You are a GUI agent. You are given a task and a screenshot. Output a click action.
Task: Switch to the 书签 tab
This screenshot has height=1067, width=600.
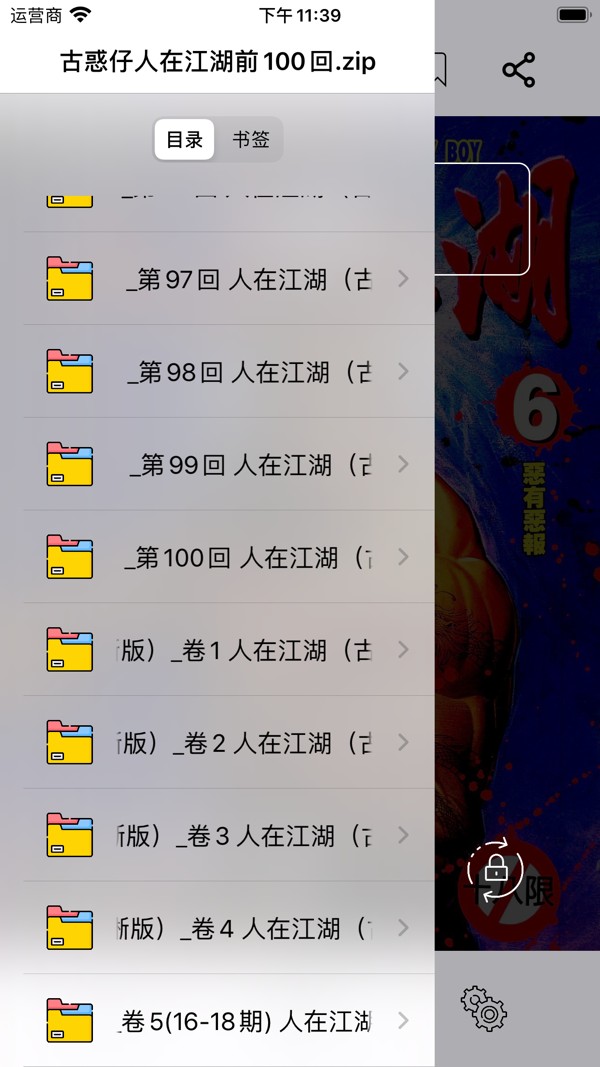[x=250, y=139]
